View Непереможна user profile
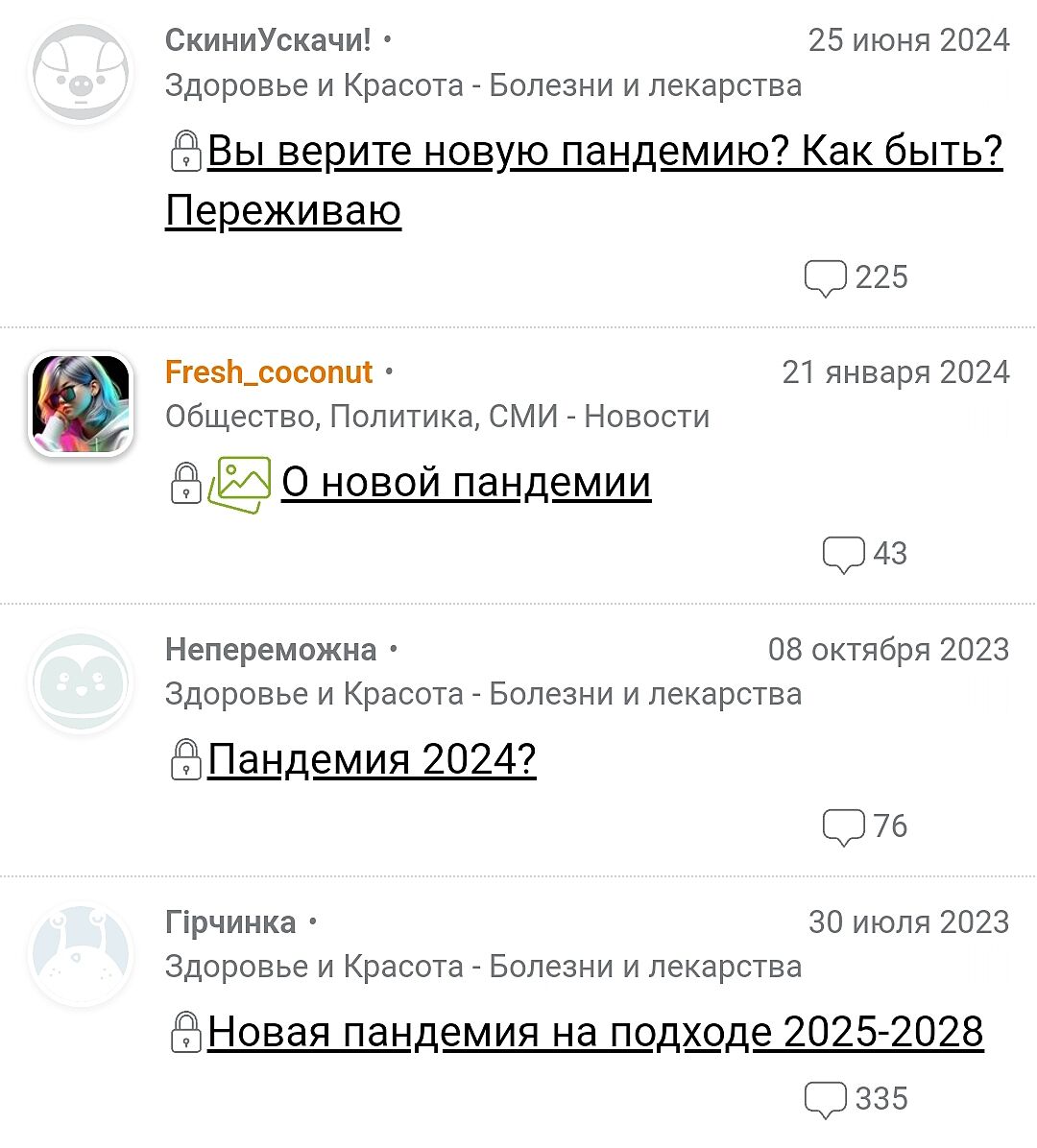 (271, 650)
